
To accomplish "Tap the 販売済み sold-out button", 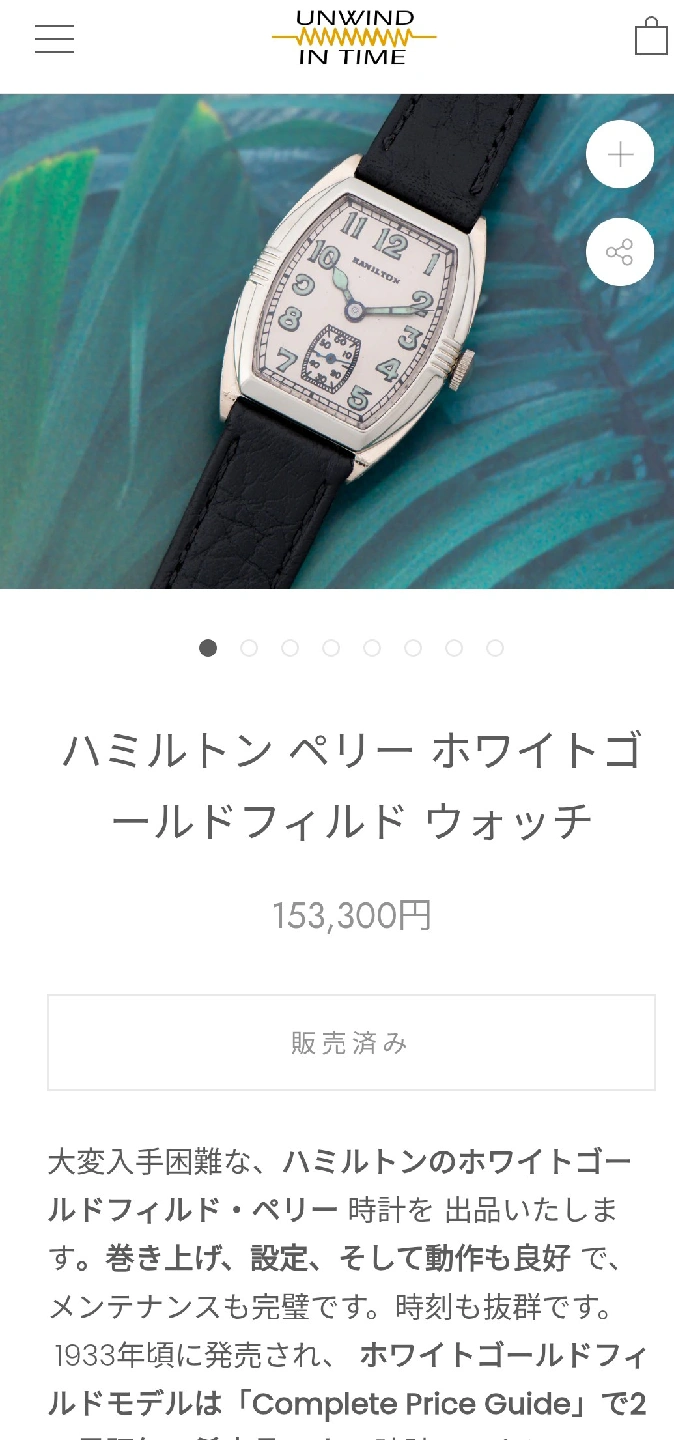I will point(351,1042).
